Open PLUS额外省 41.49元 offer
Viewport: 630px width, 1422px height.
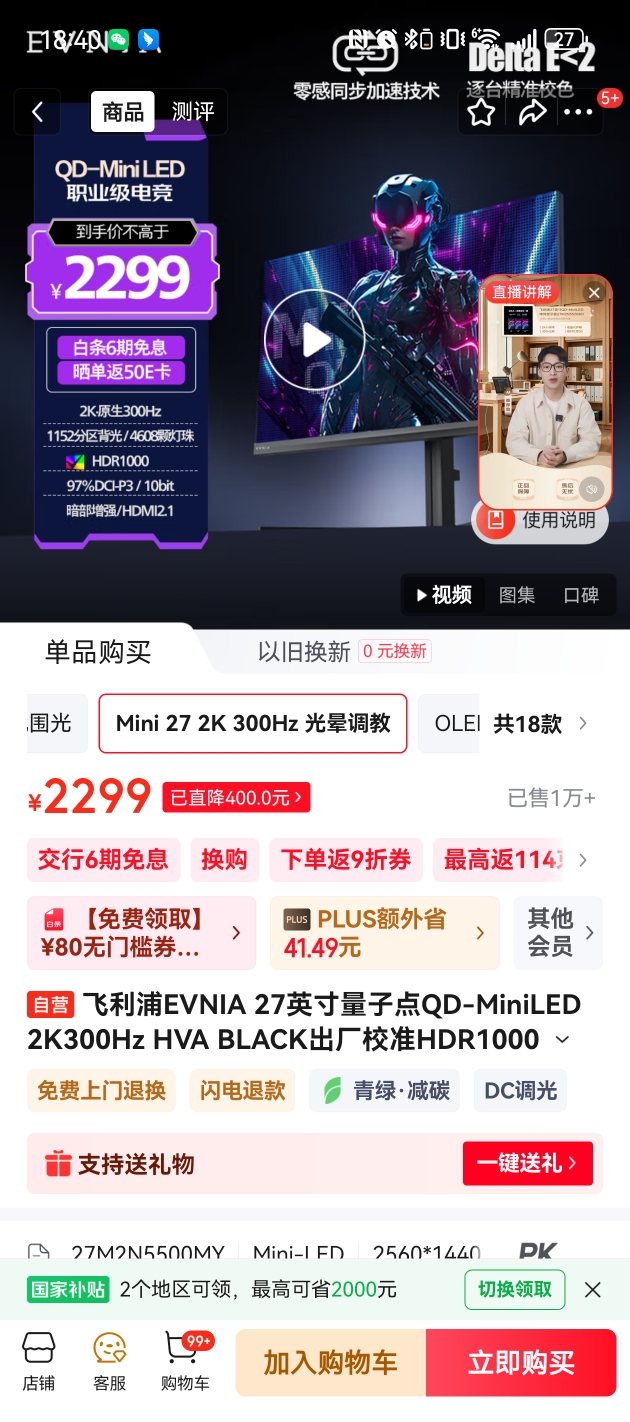384,933
